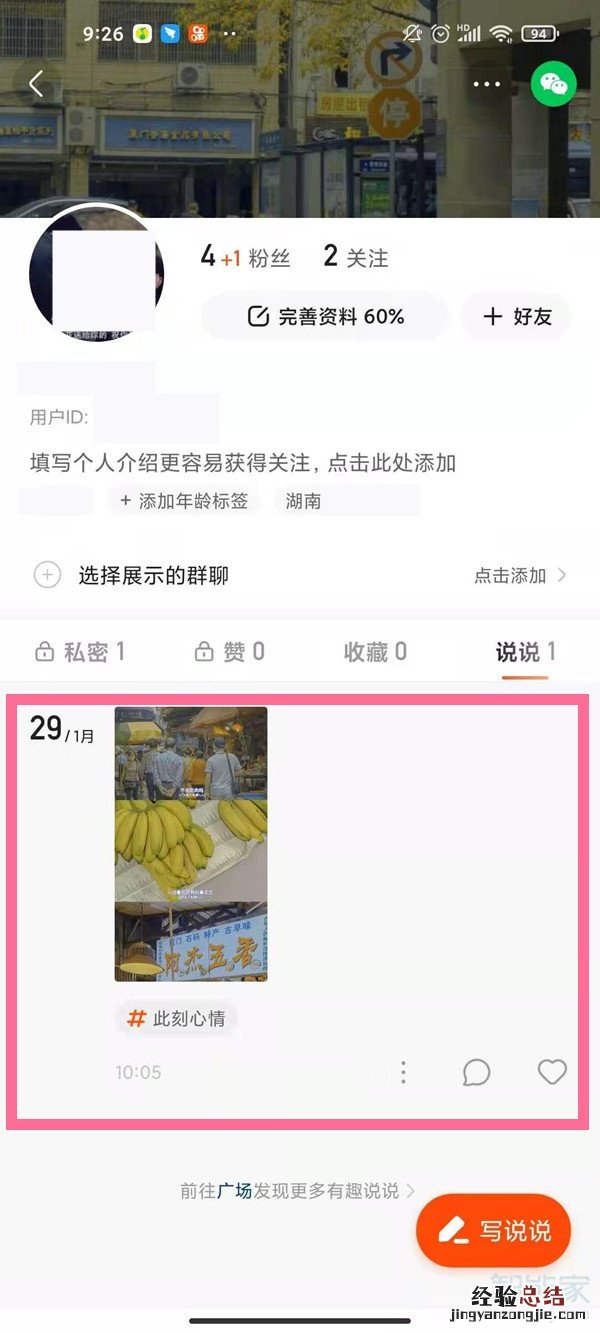Viewport: 600px width, 1333px height.
Task: Switch to the 私密 tab
Action: click(x=80, y=653)
